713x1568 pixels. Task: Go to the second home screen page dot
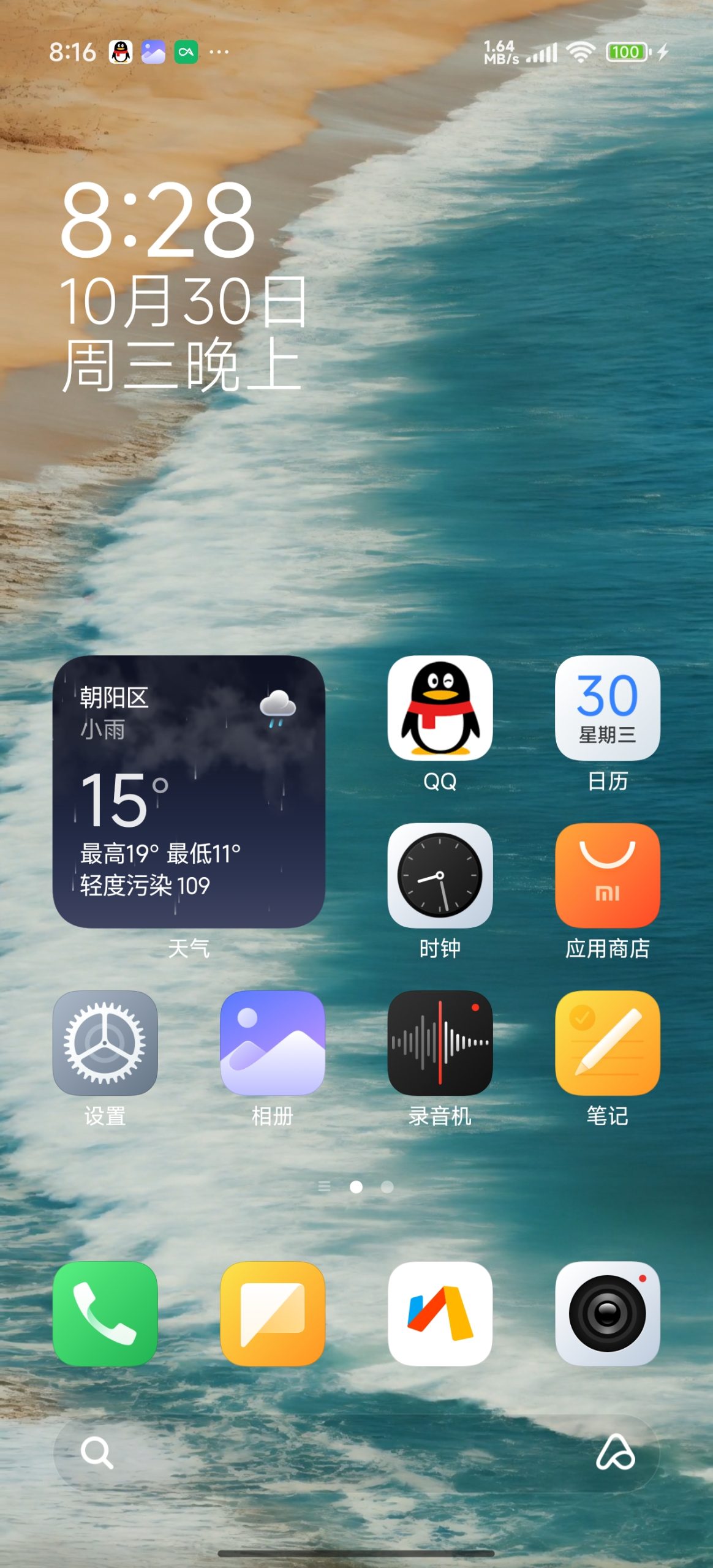[387, 1187]
